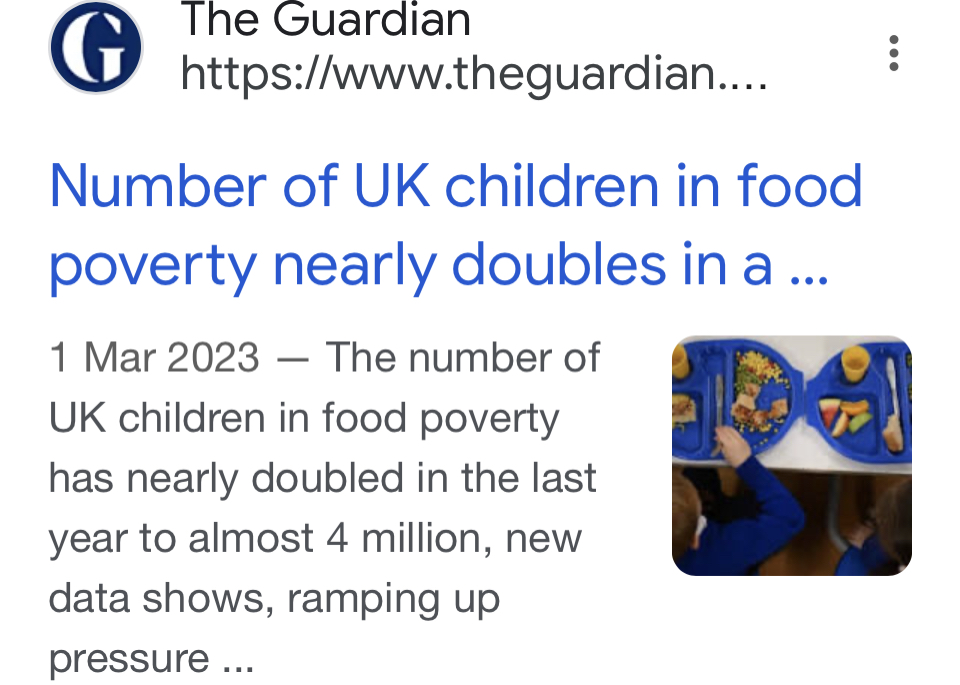Open the three-dot options menu
Screen dimensions: 960x685
[893, 53]
